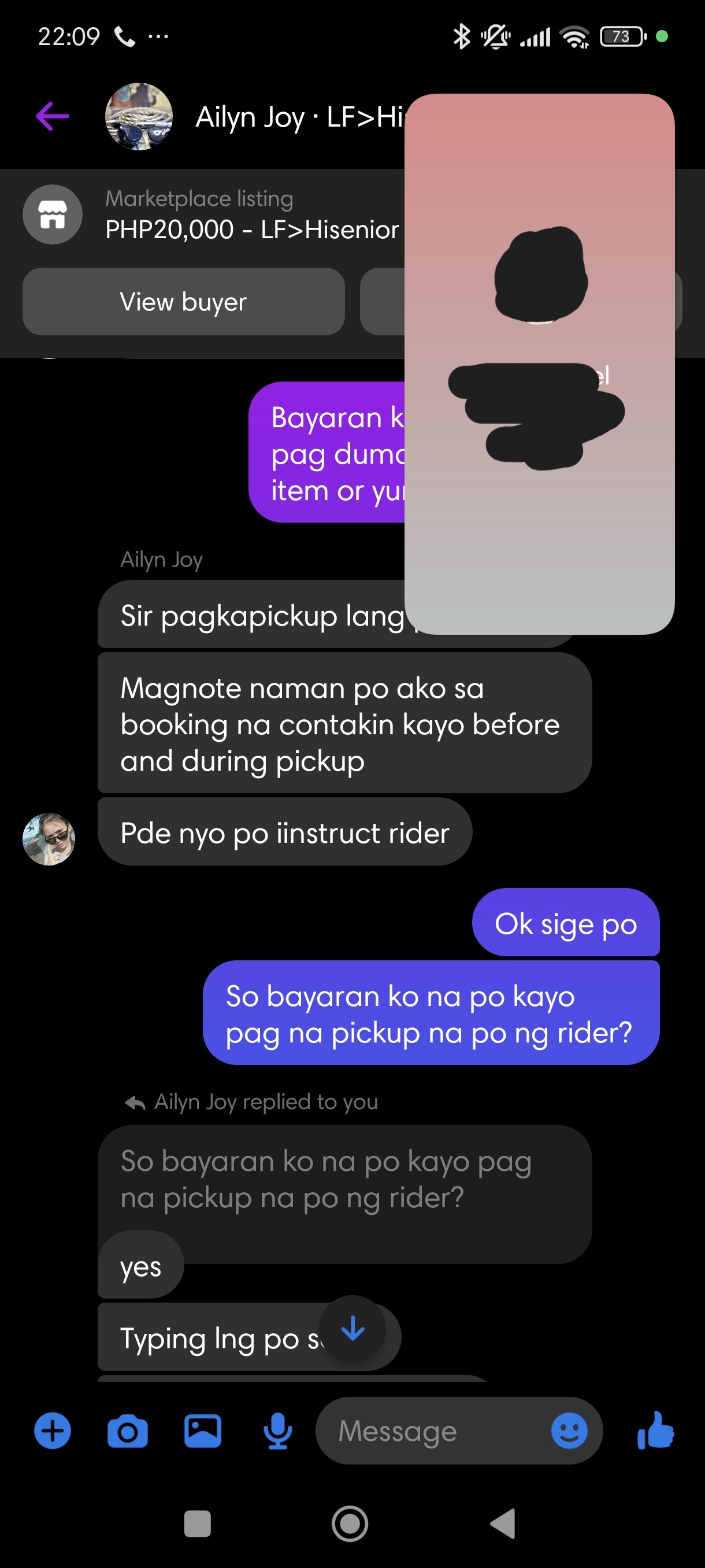This screenshot has height=1568, width=705.
Task: Go back using the purple arrow
Action: point(53,116)
